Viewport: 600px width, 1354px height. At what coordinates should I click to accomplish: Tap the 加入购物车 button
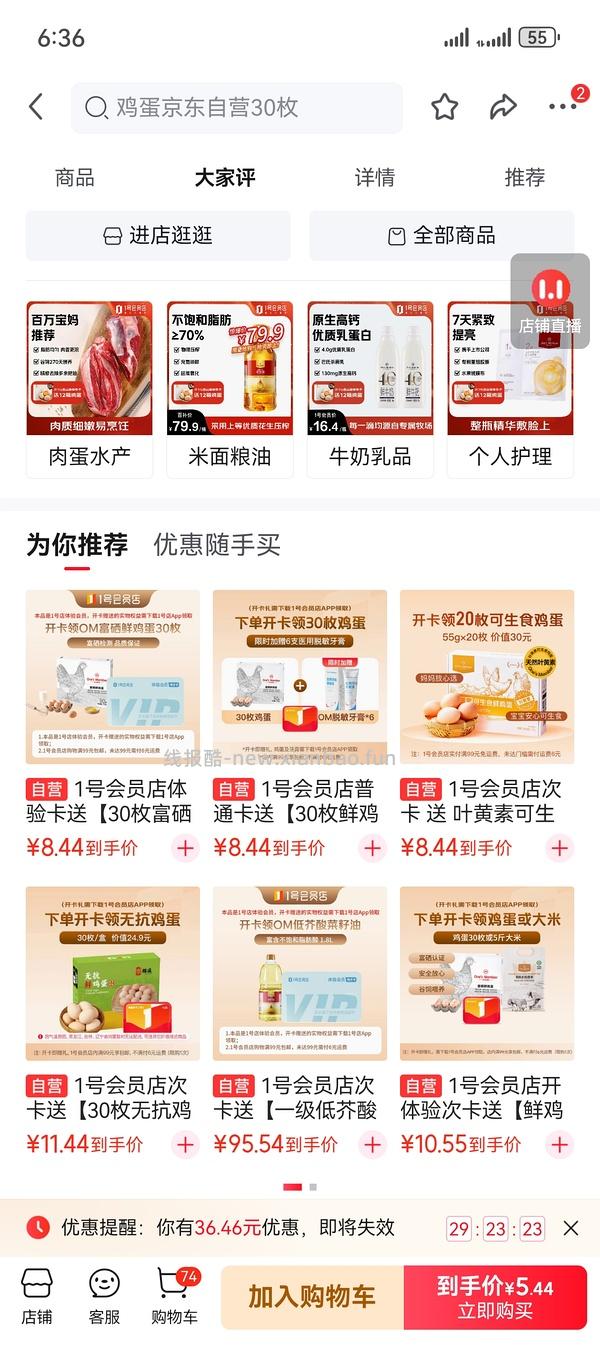(x=312, y=1297)
